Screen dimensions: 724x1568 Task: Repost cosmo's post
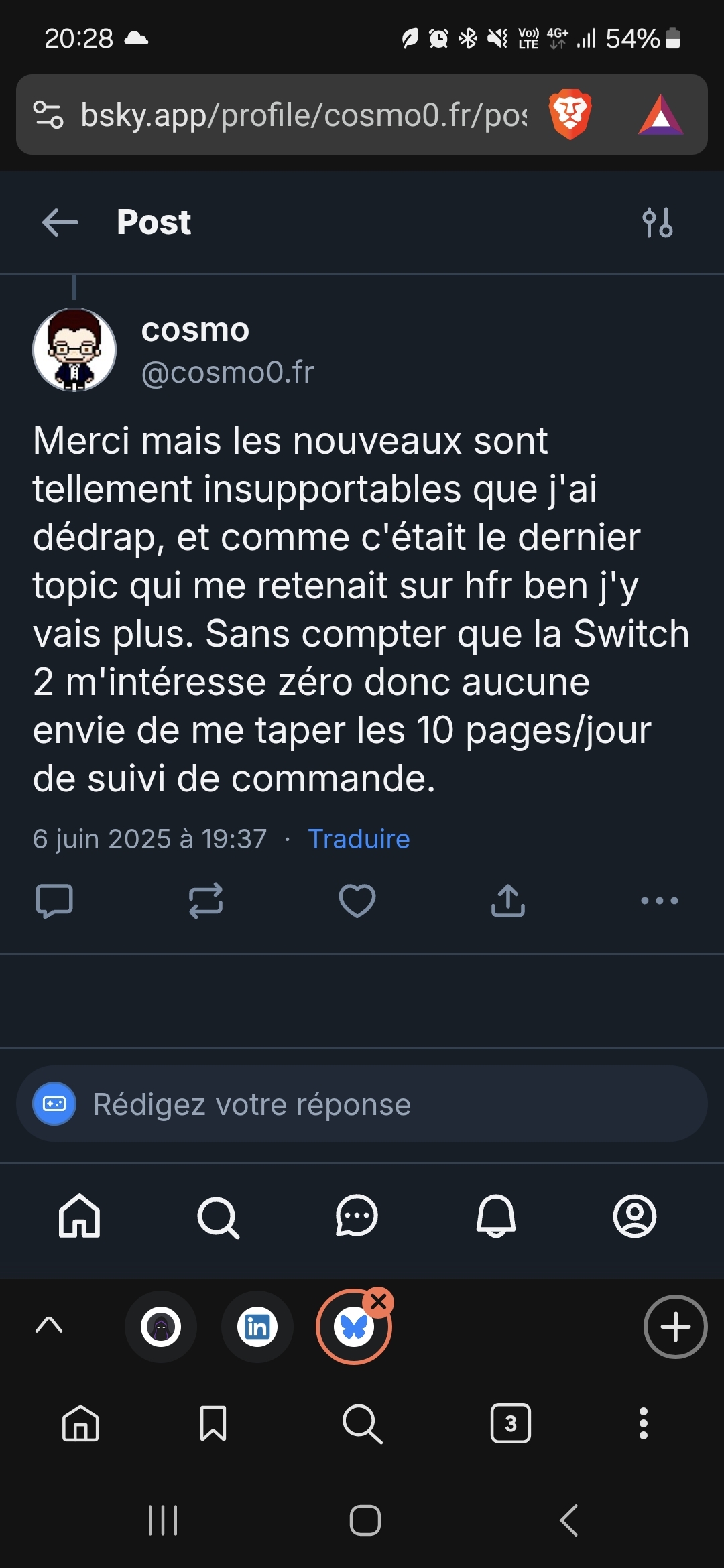coord(205,900)
